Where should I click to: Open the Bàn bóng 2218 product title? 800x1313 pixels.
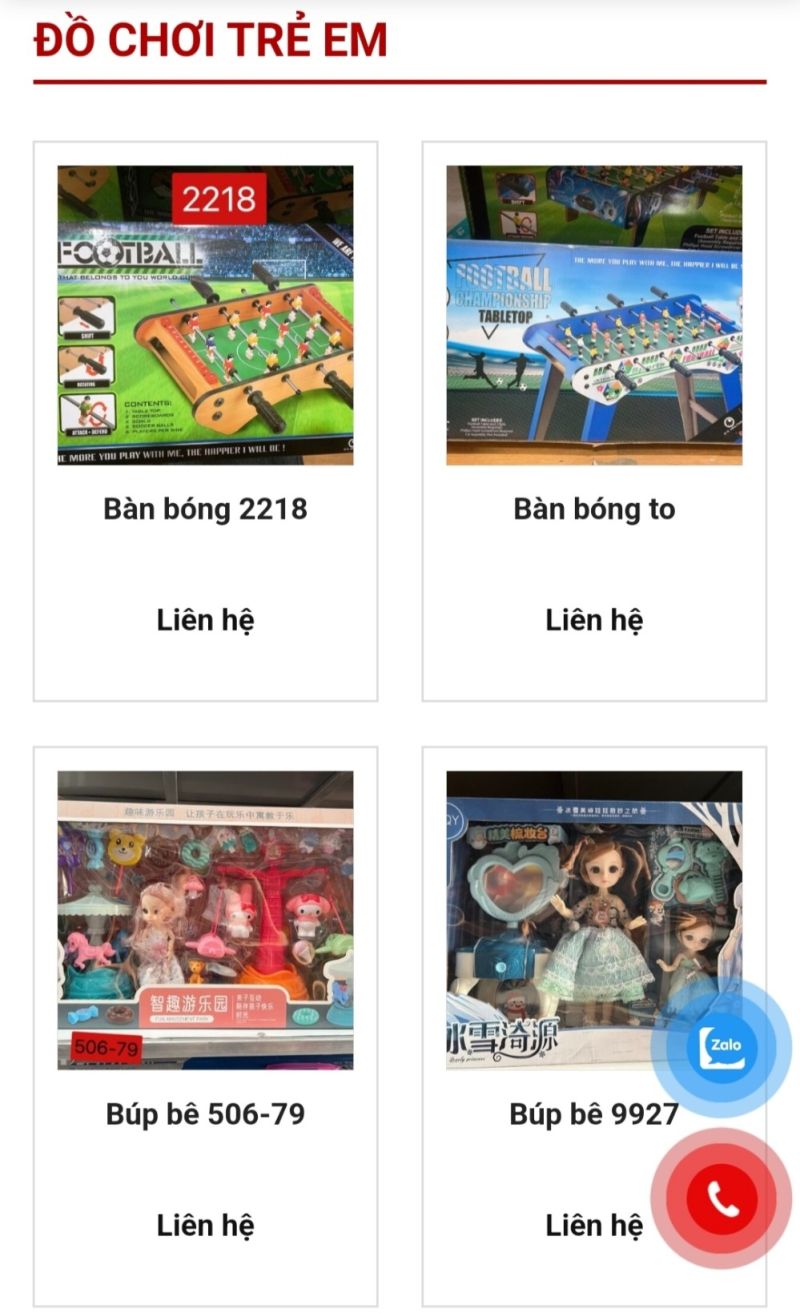point(205,509)
